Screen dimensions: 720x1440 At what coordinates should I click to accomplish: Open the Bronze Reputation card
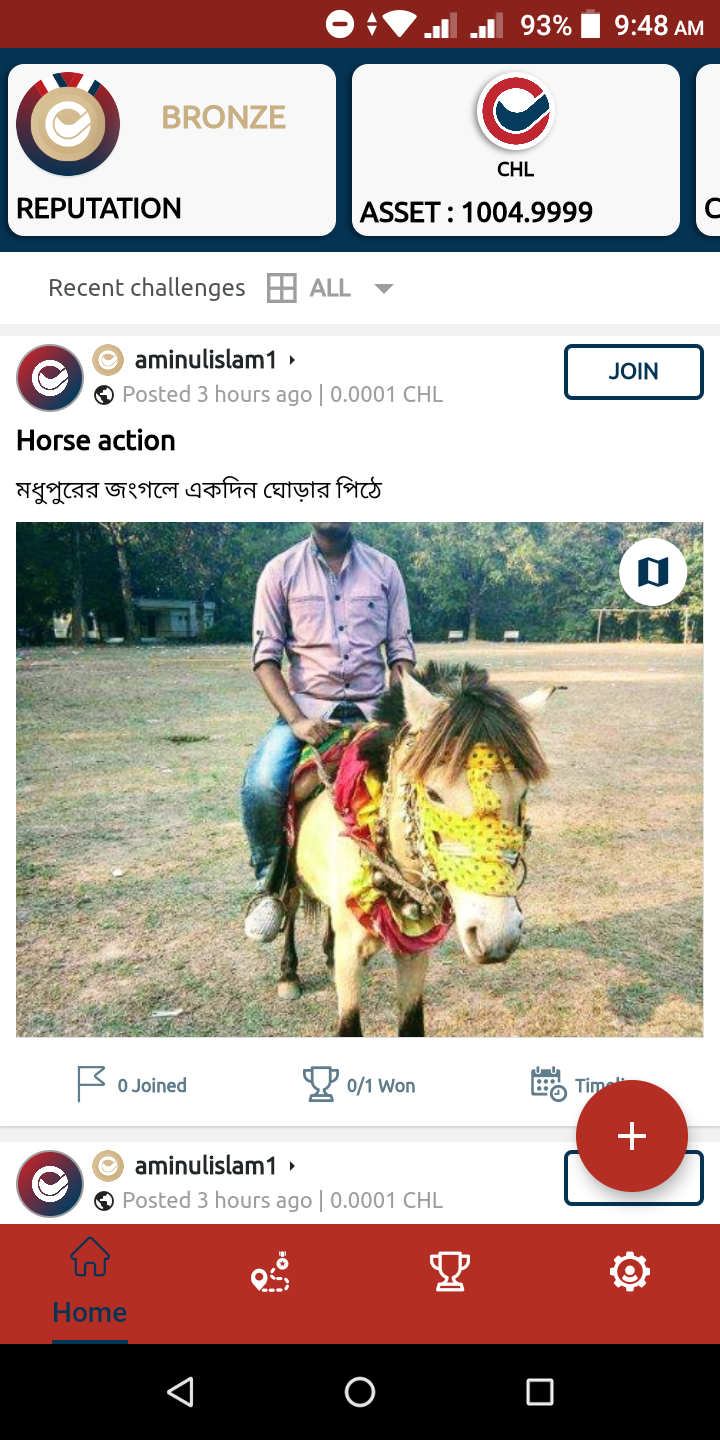172,150
